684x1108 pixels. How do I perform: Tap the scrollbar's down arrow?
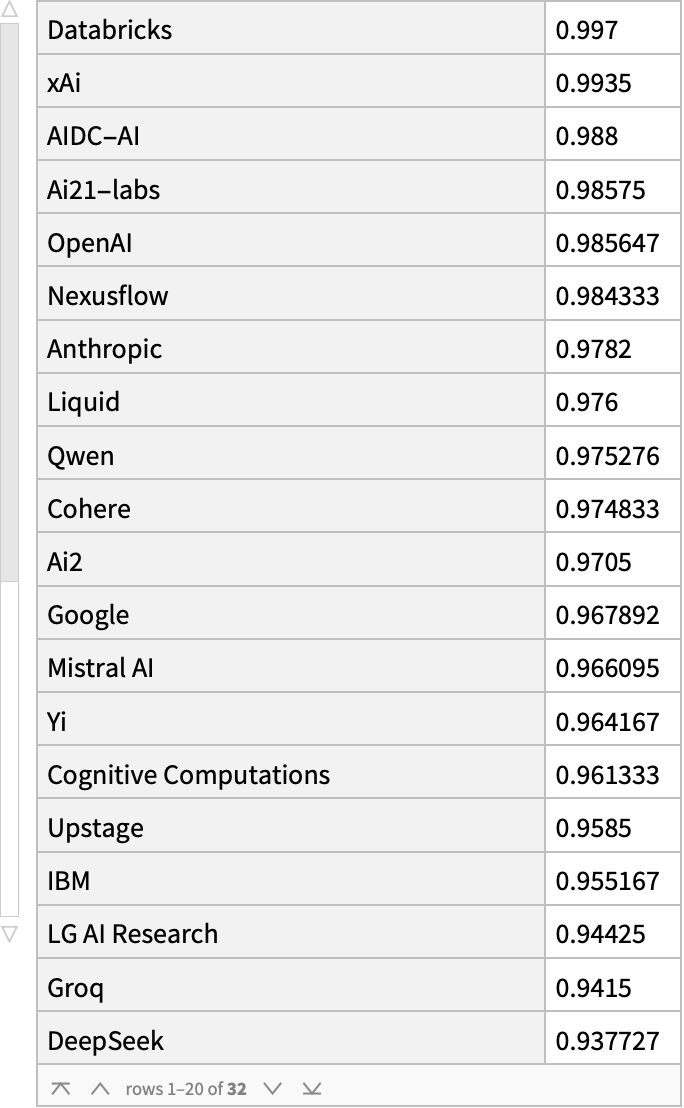(9, 934)
